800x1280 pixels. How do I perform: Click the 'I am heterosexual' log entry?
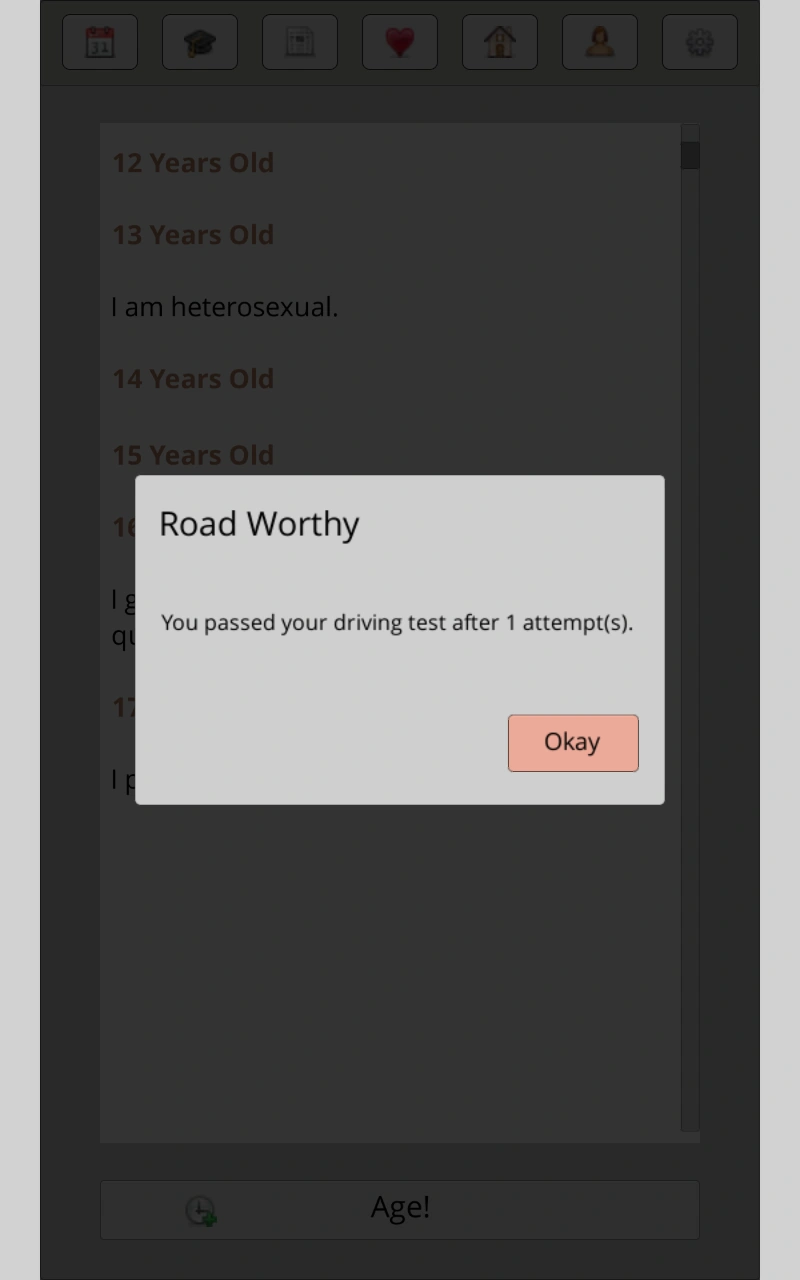[225, 306]
